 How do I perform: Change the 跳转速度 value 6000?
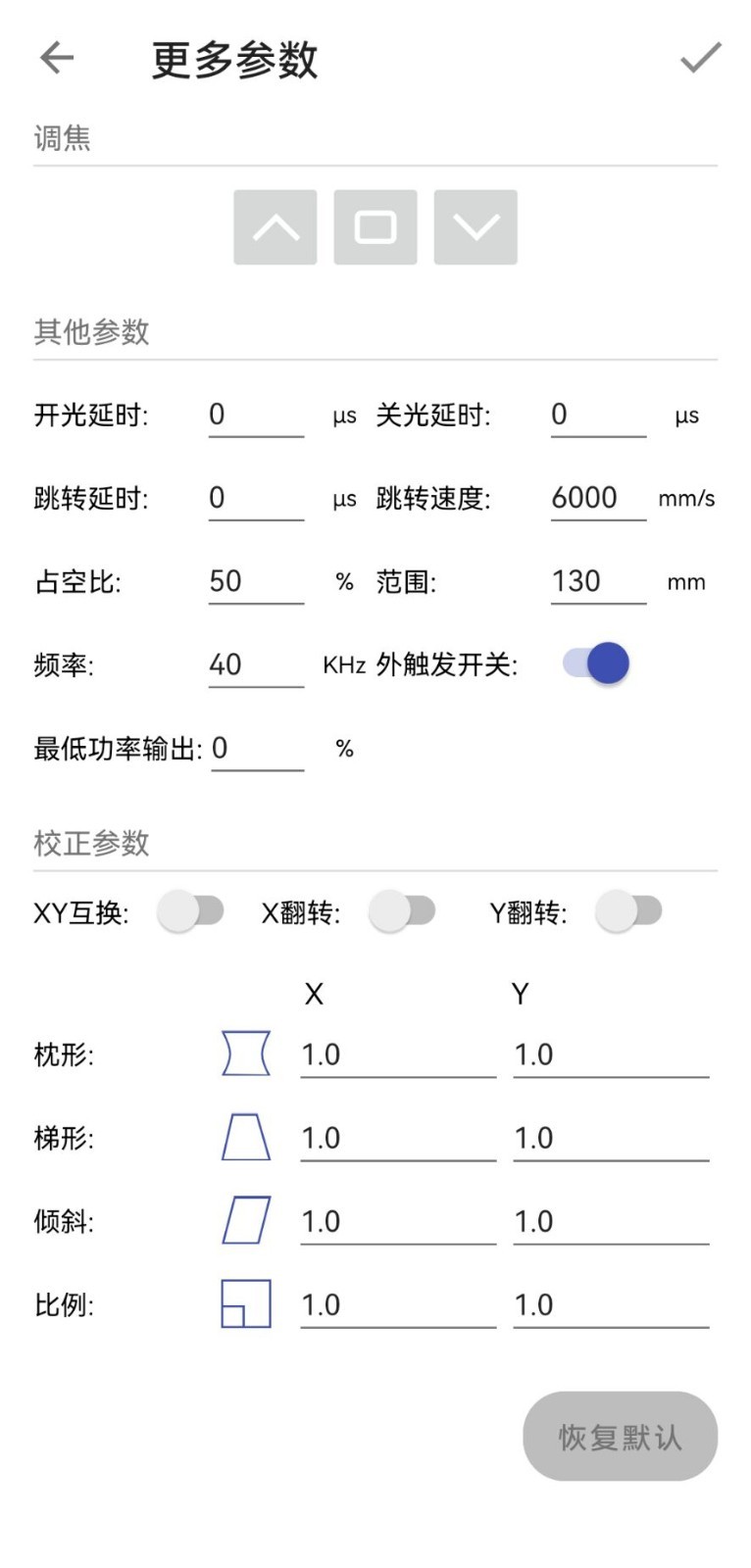tap(597, 499)
